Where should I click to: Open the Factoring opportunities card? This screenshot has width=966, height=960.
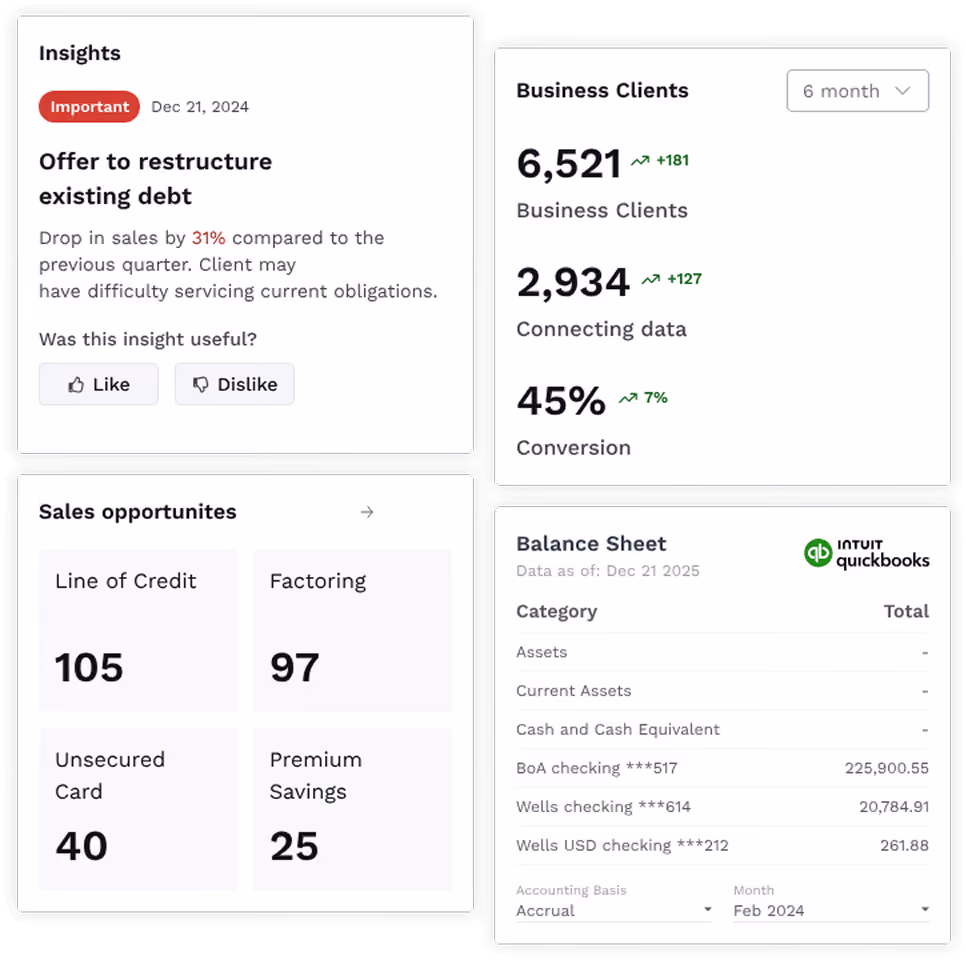tap(352, 630)
